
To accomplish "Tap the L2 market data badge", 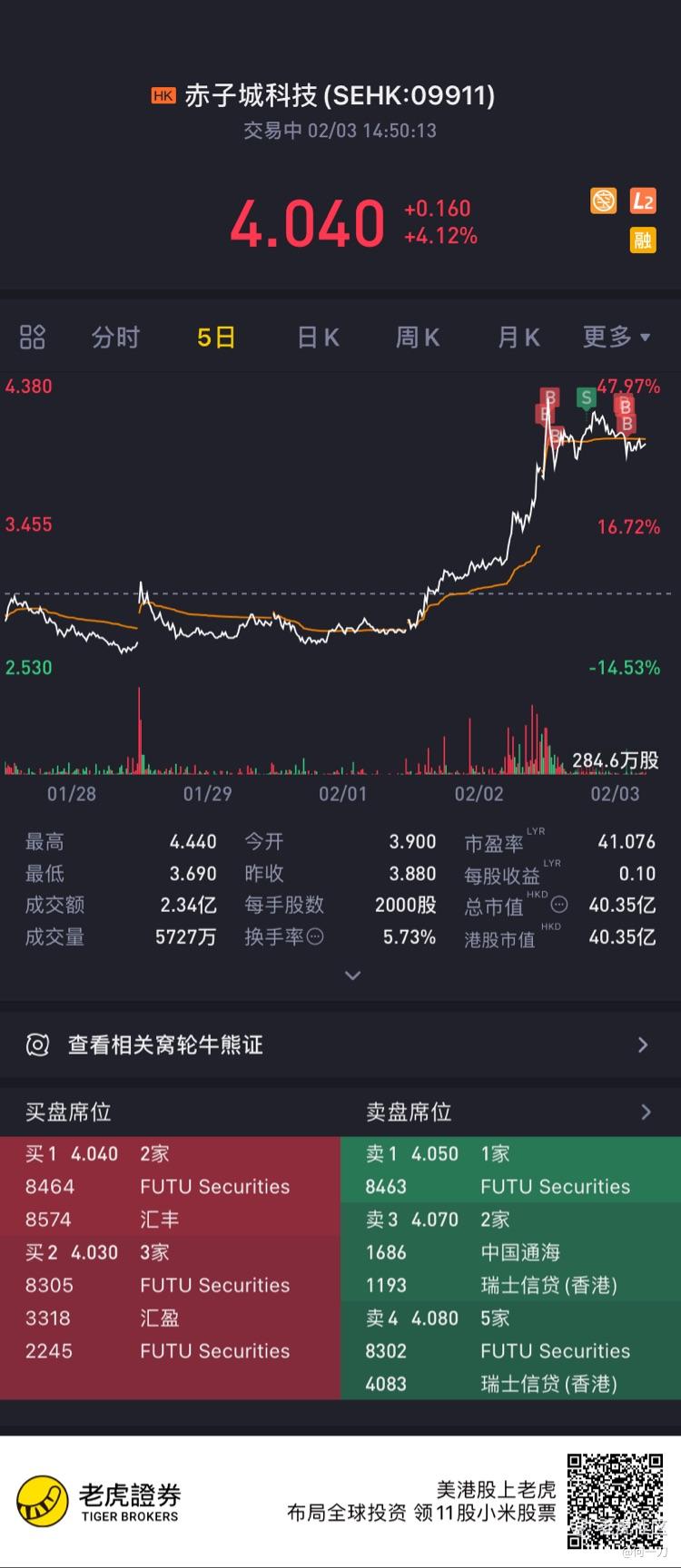I will click(643, 201).
